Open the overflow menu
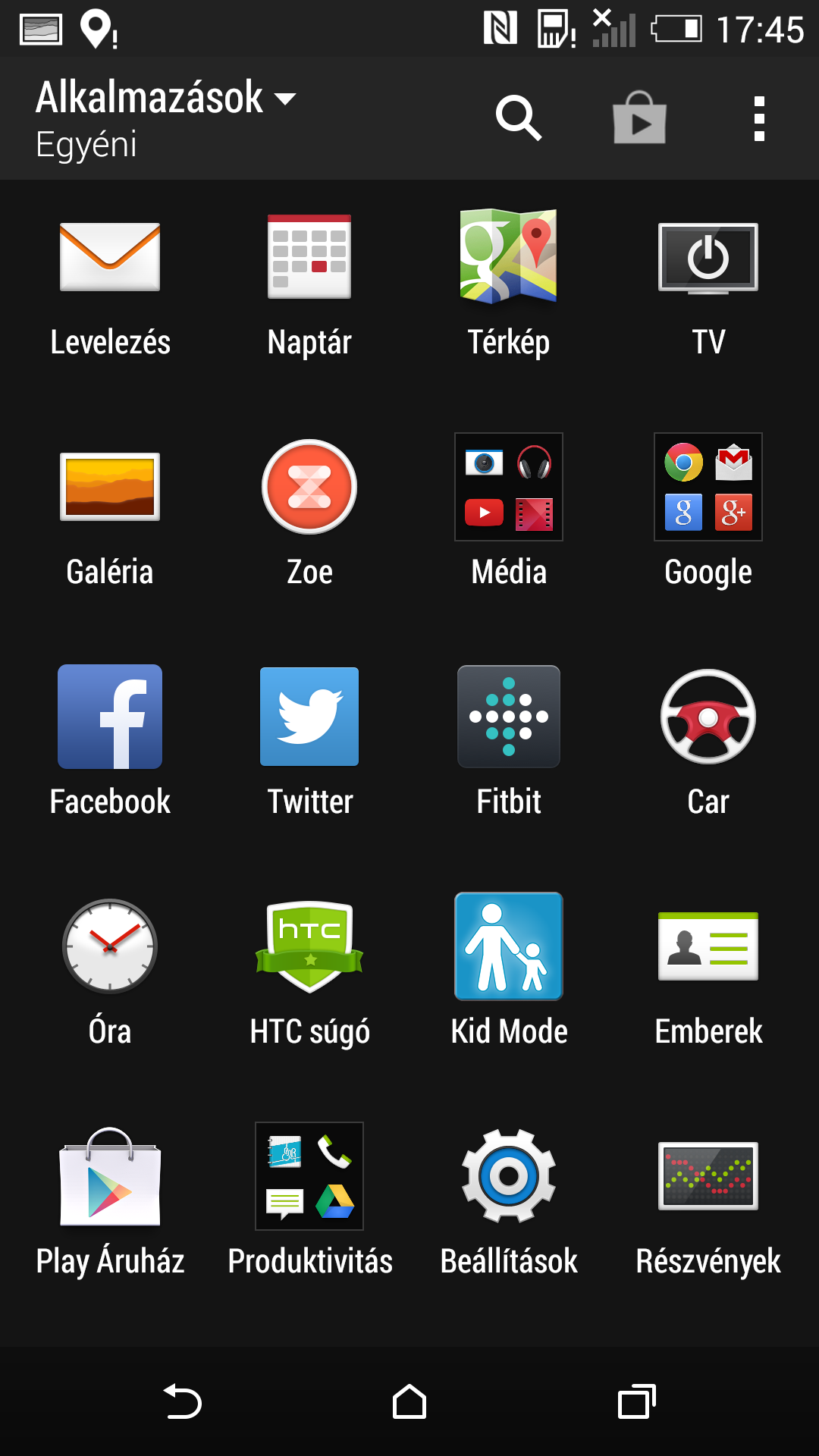This screenshot has width=819, height=1456. (760, 118)
